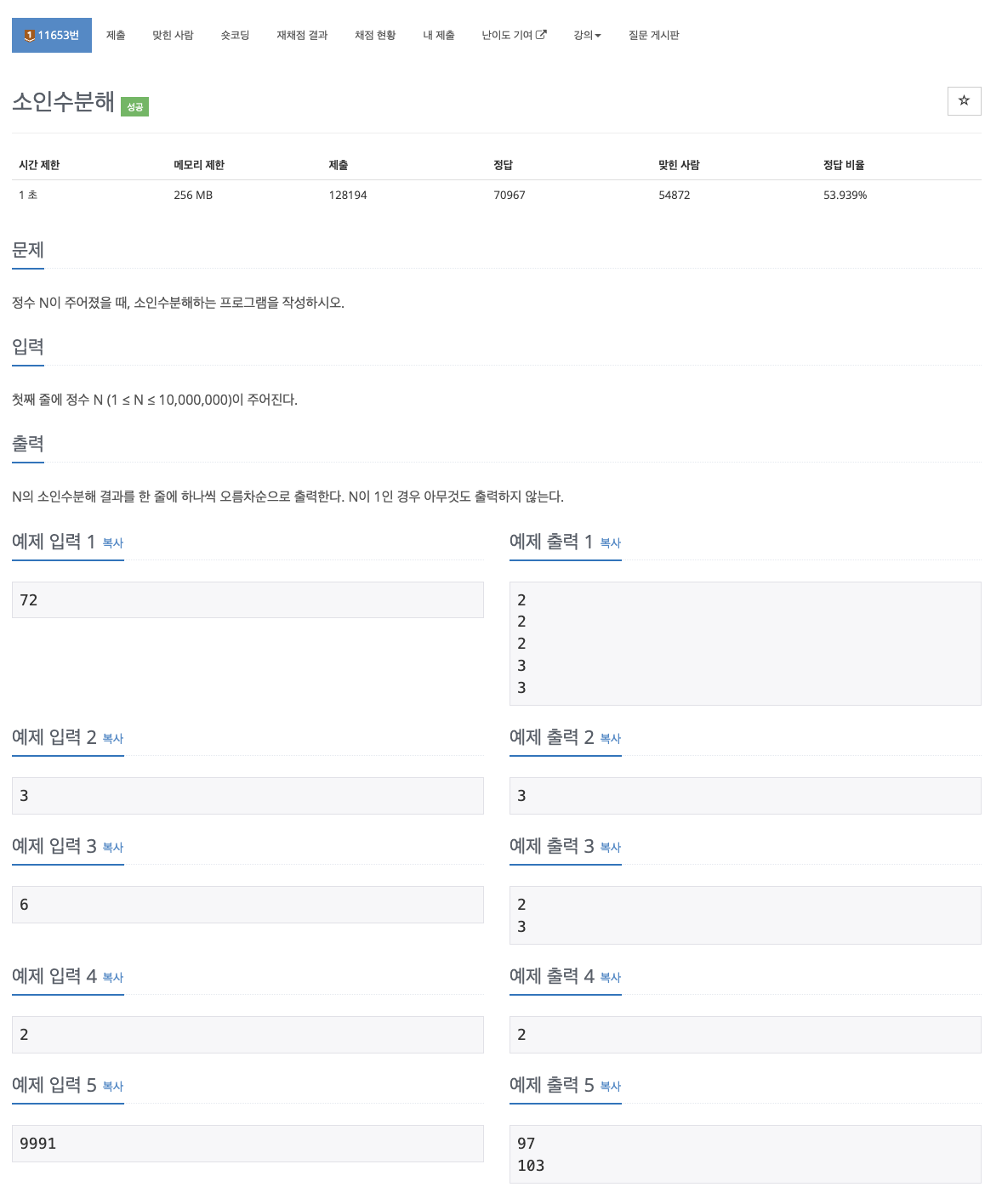Screen dimensions: 1002x1204
Task: Bookmark this problem with the star button
Action: point(964,101)
